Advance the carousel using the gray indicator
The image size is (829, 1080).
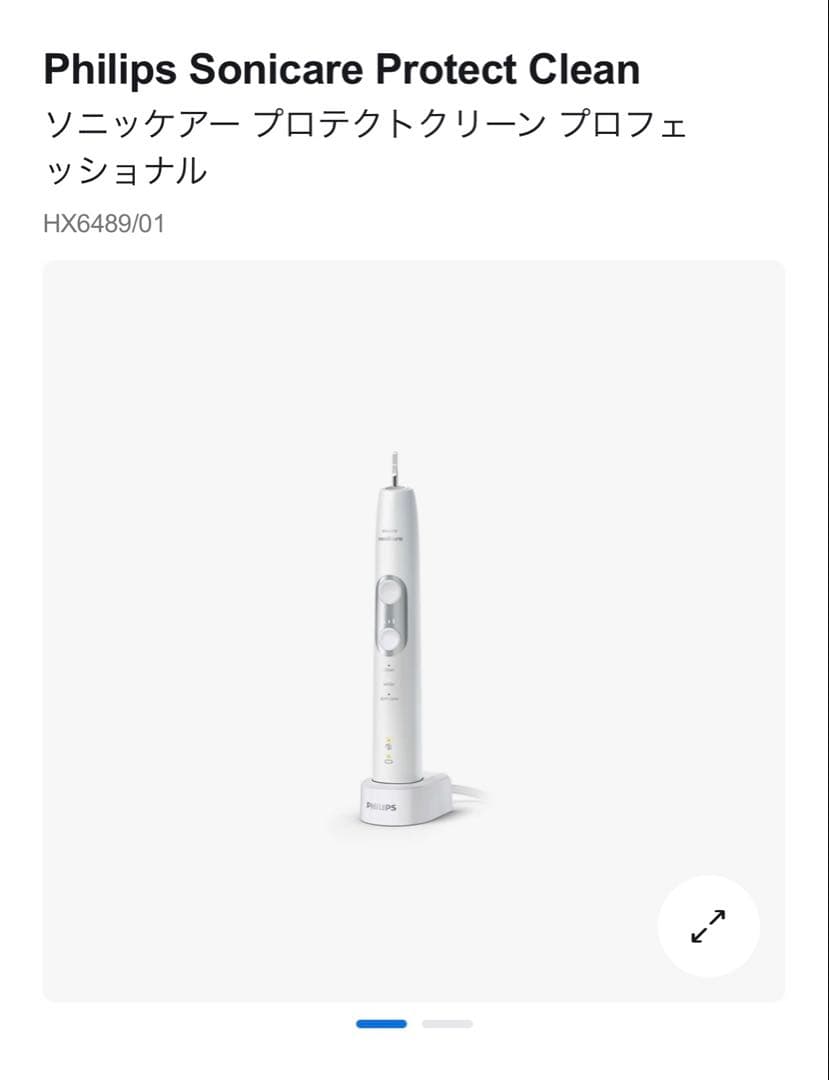(x=448, y=1023)
